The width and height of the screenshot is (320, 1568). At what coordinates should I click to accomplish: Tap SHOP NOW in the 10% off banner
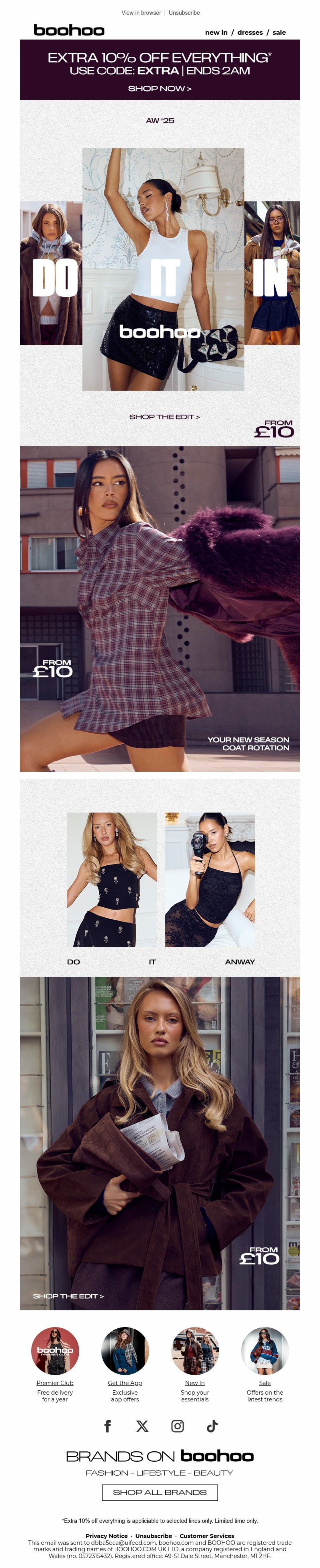pyautogui.click(x=160, y=89)
